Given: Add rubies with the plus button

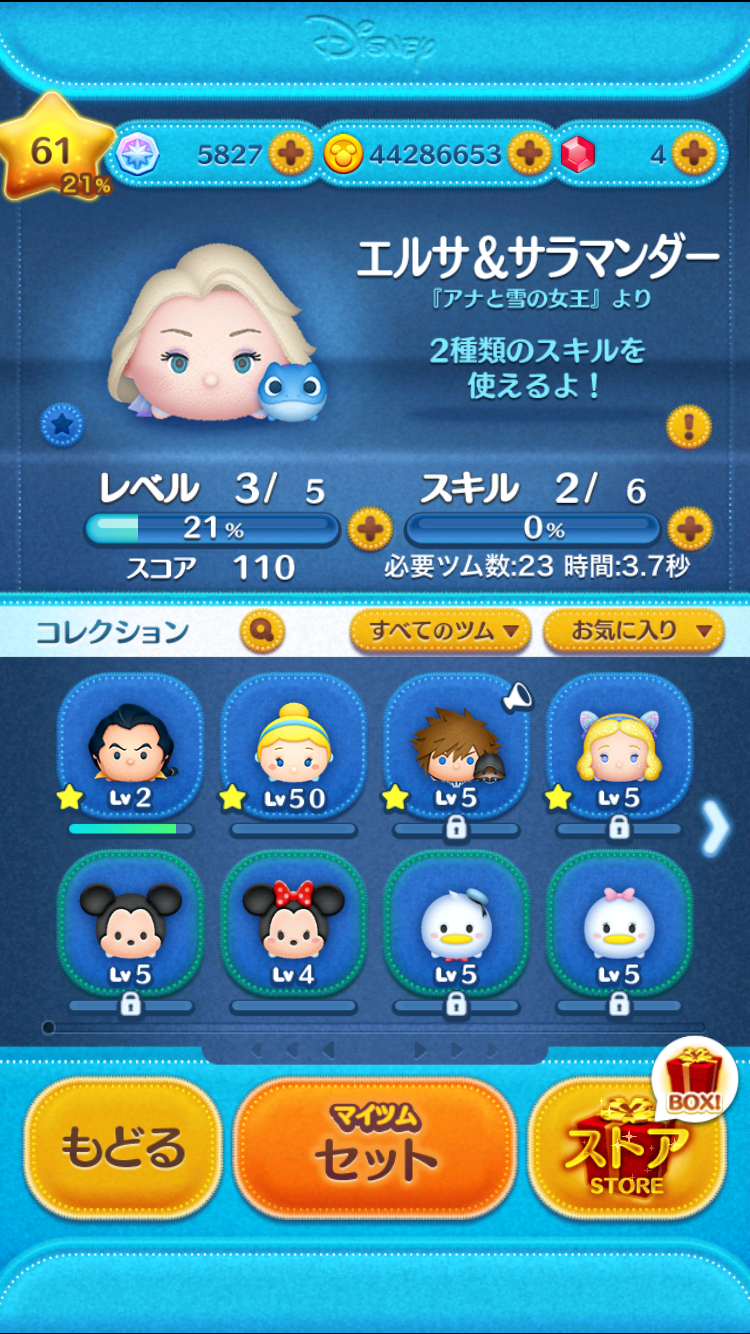Looking at the screenshot, I should coord(692,153).
